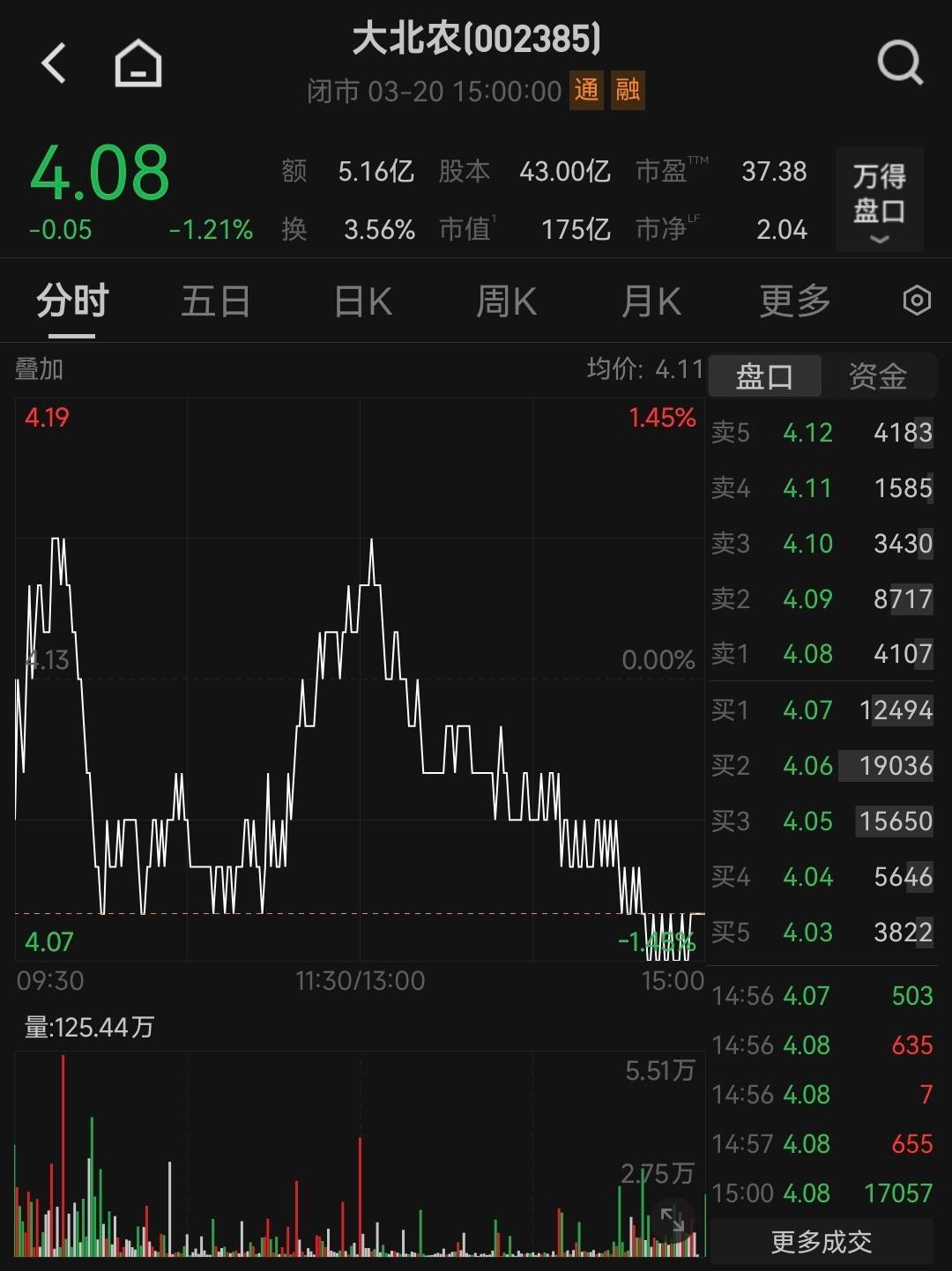Select the 周K chart tab
This screenshot has width=952, height=1271.
point(506,301)
